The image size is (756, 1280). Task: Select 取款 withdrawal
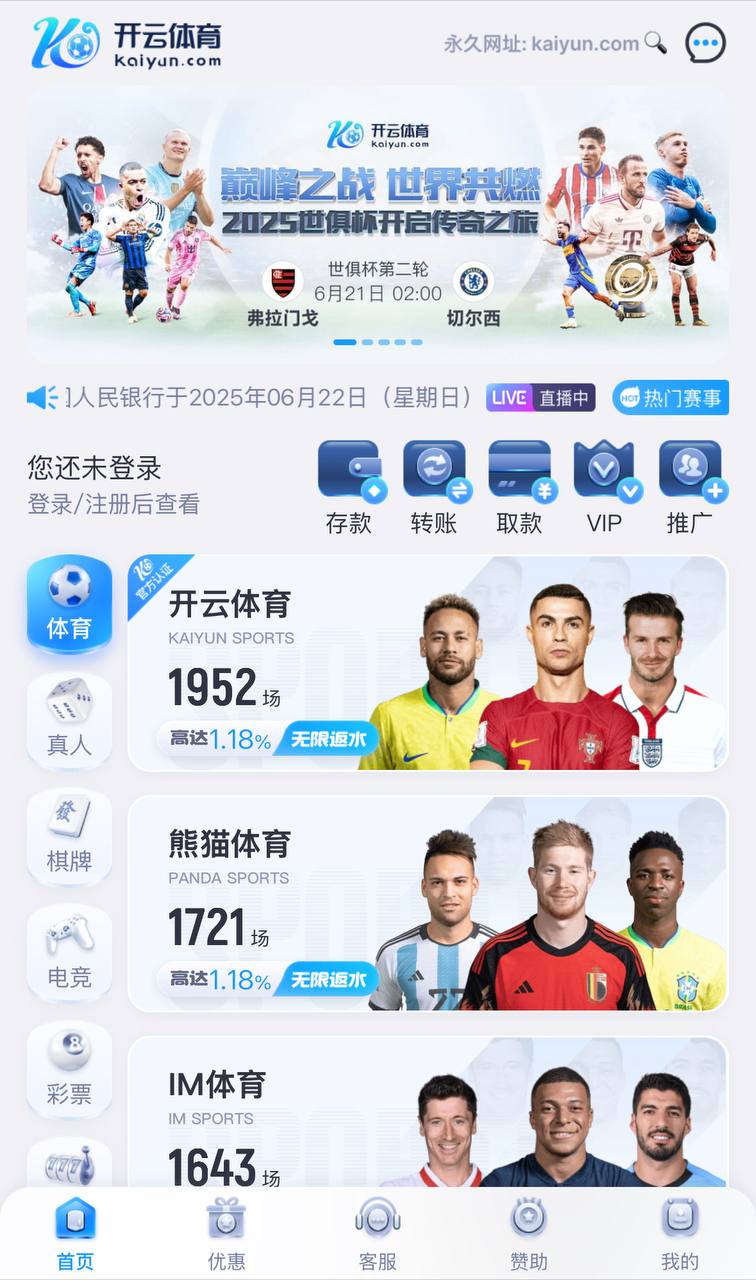click(x=519, y=486)
